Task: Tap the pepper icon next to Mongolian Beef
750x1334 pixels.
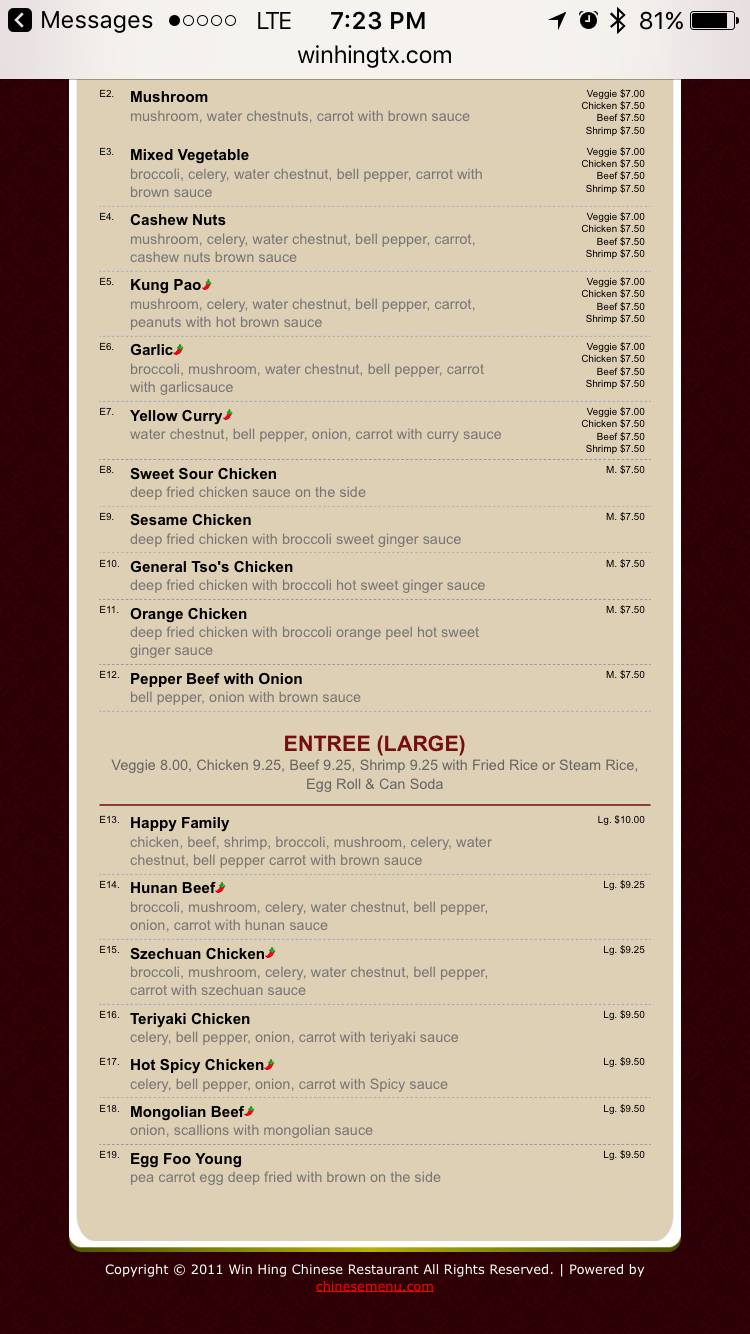Action: [249, 1111]
